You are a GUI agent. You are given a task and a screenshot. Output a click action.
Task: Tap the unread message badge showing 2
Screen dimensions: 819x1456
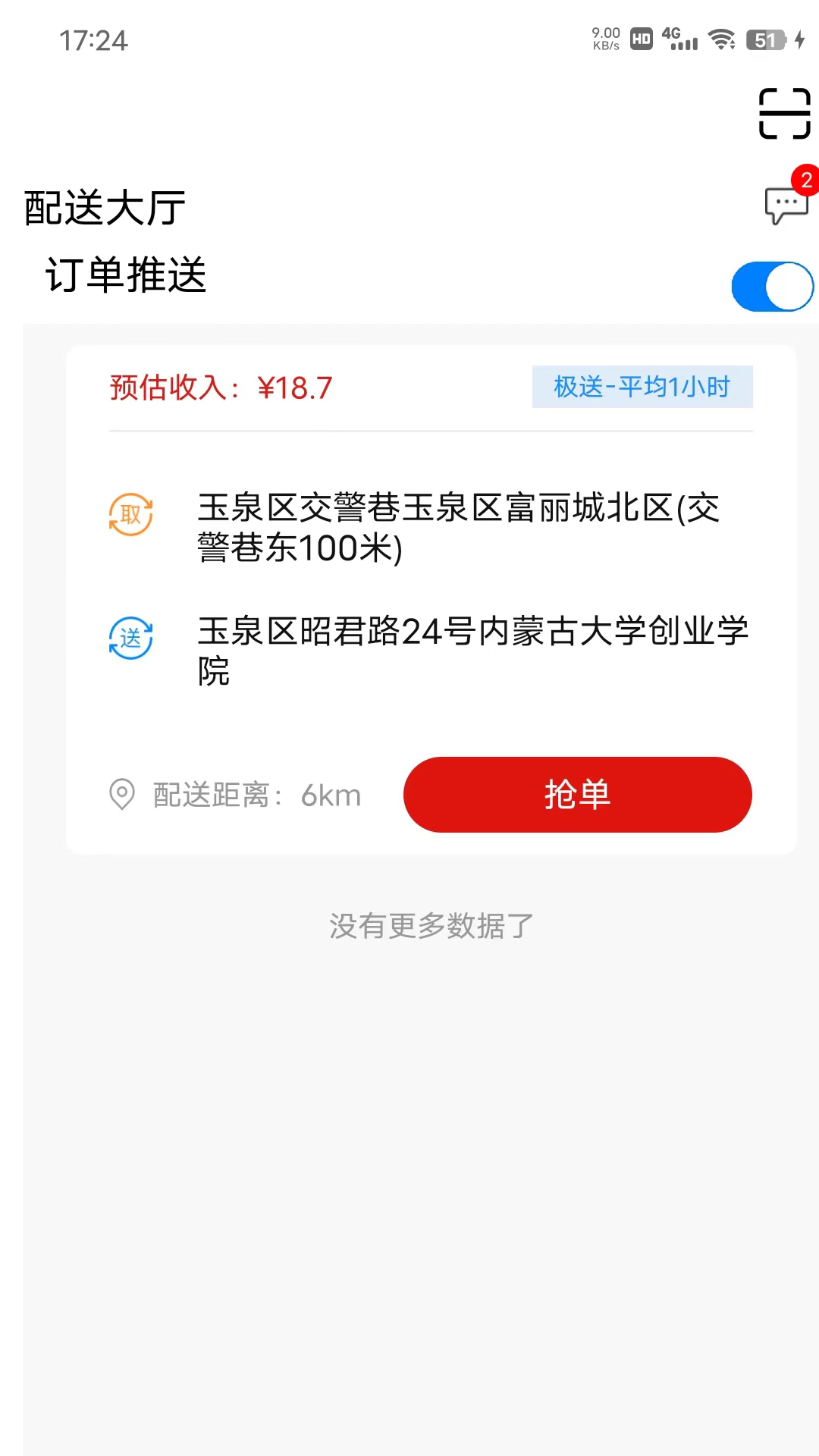coord(804,180)
